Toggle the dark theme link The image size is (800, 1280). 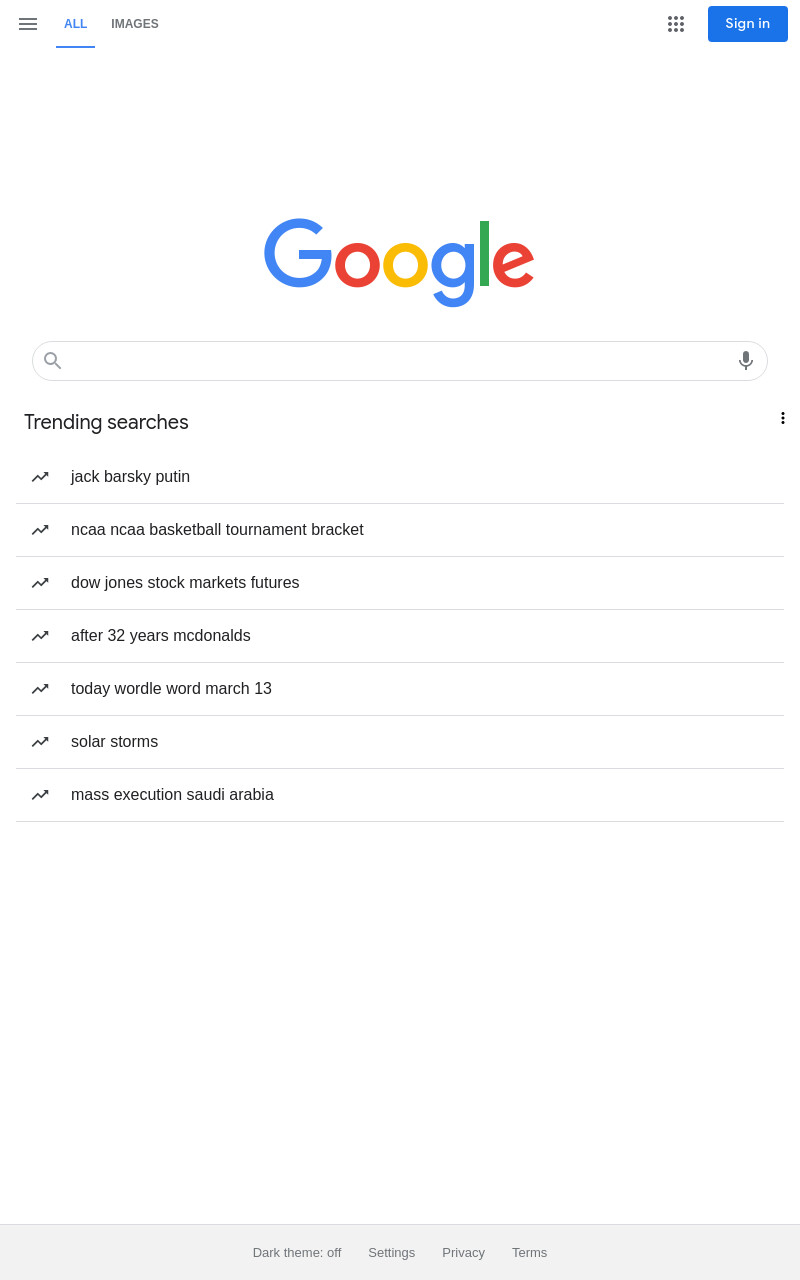tap(297, 1252)
